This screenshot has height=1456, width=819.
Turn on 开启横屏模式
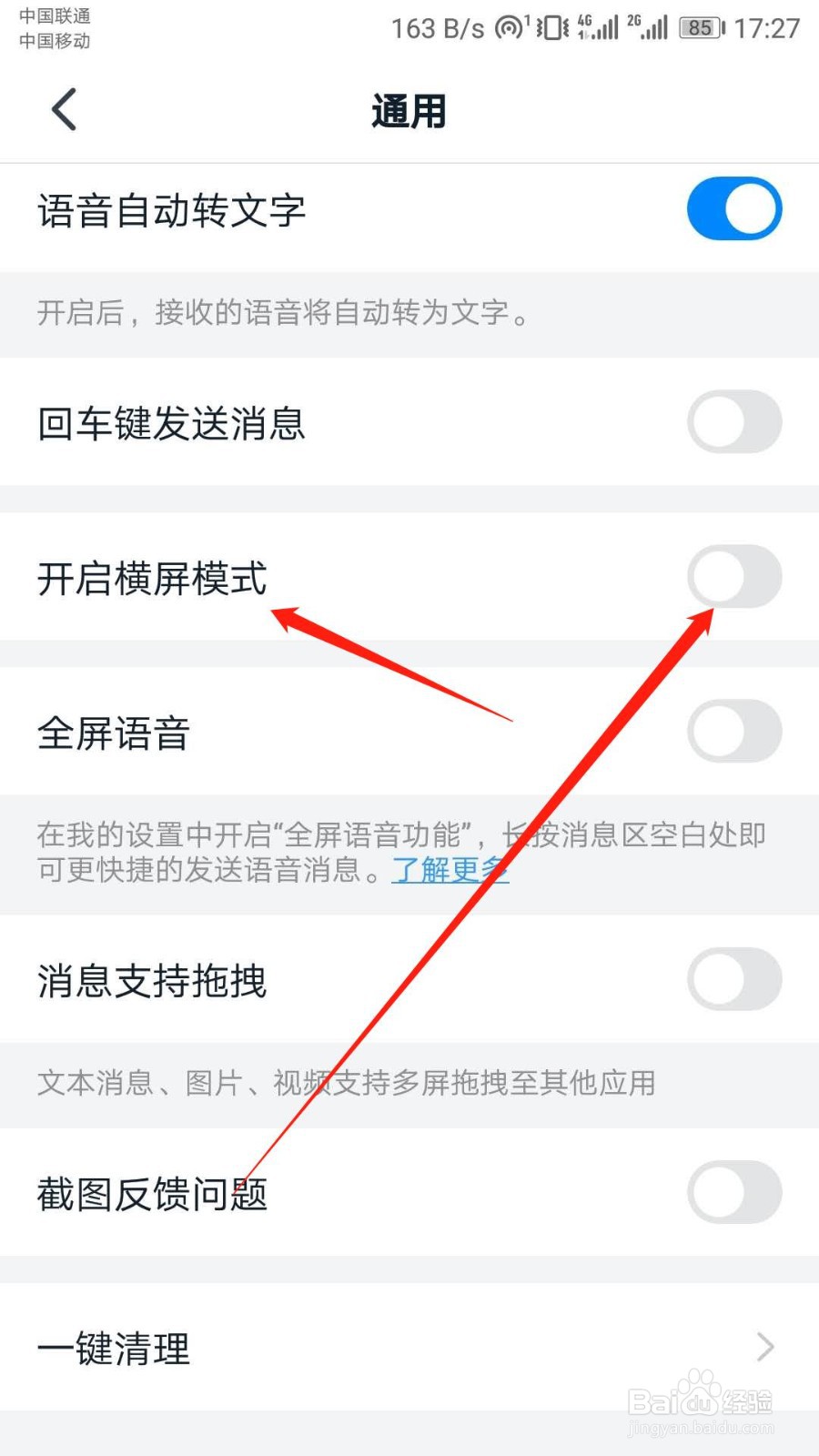pyautogui.click(x=733, y=576)
